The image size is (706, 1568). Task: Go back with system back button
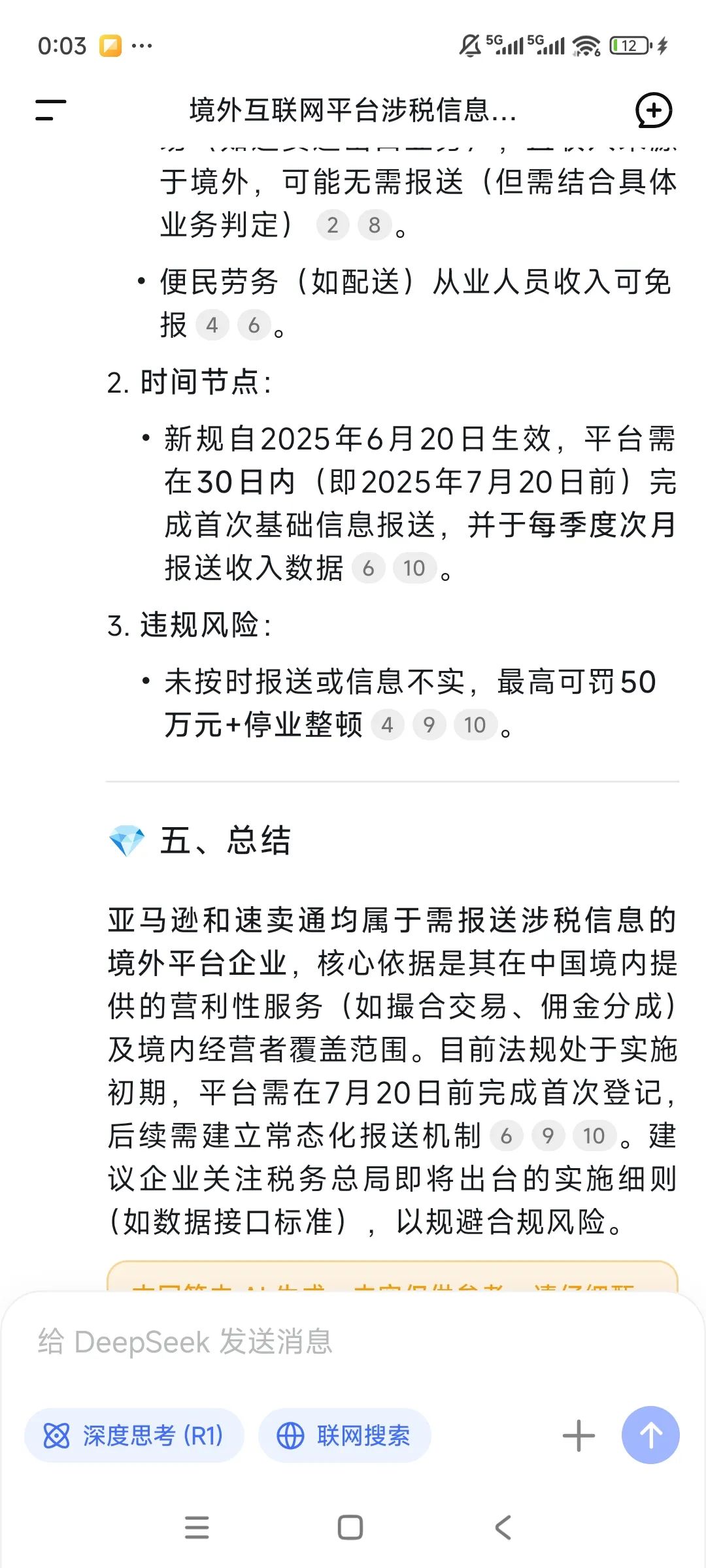(x=503, y=1527)
